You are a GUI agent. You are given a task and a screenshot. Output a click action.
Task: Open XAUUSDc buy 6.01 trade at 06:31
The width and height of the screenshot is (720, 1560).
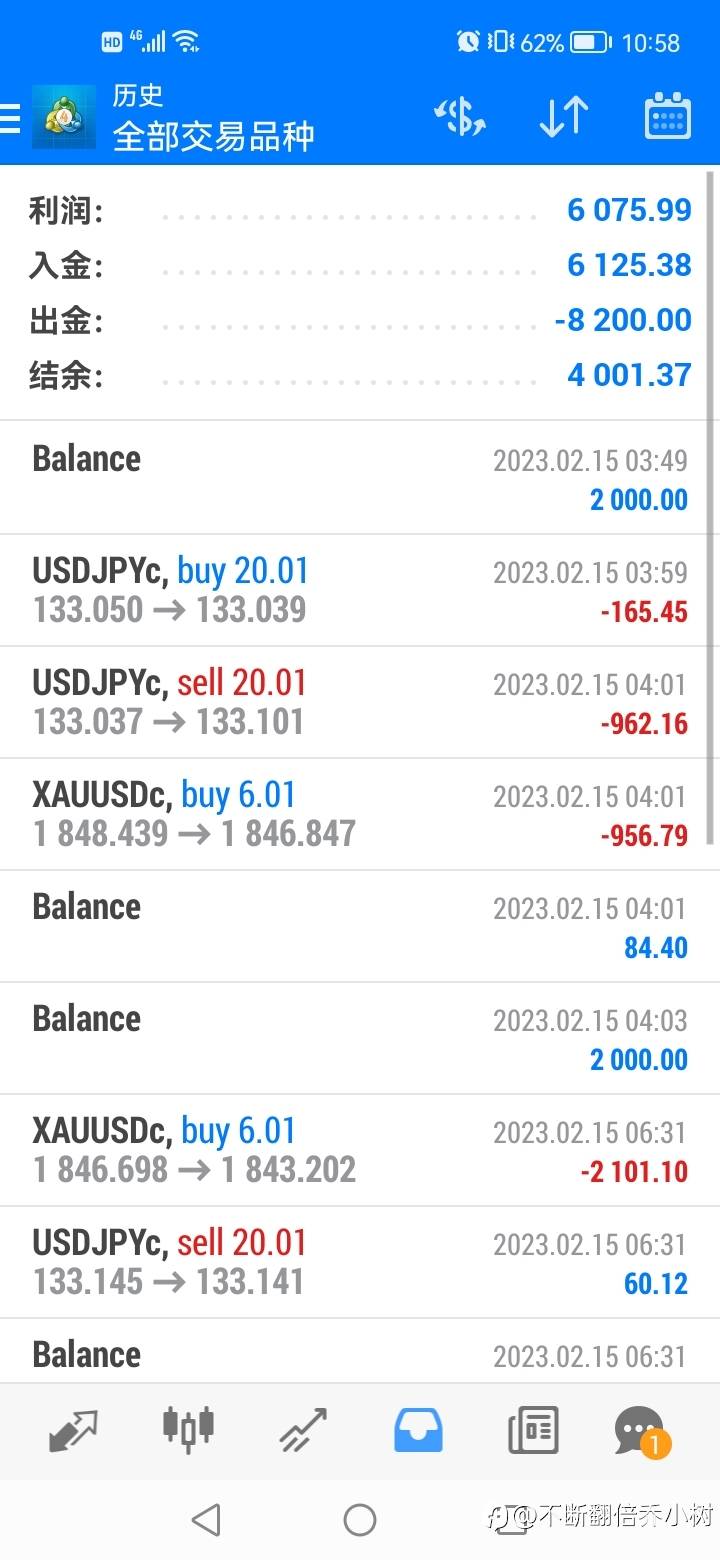[360, 1150]
